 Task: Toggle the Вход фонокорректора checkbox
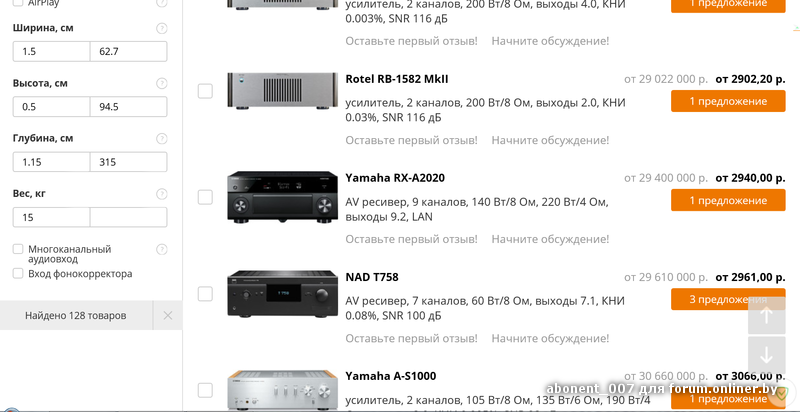(x=18, y=273)
